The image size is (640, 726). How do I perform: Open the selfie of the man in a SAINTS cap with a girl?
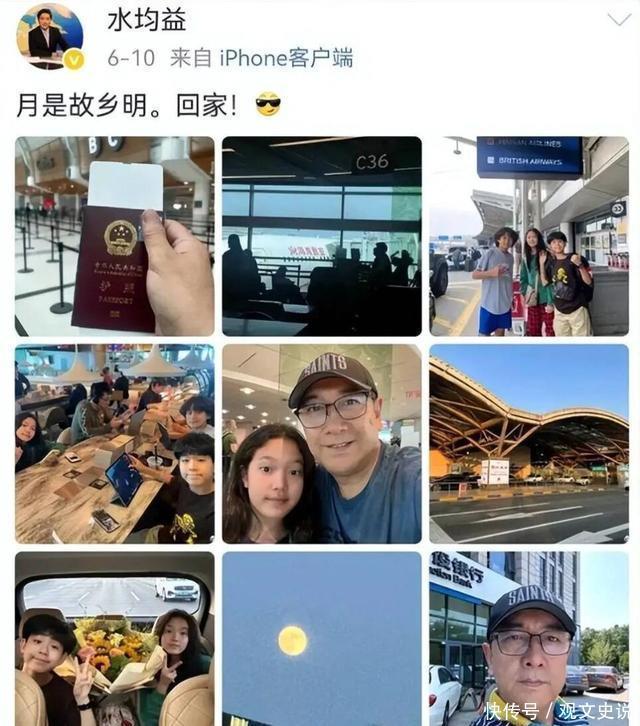coord(321,444)
